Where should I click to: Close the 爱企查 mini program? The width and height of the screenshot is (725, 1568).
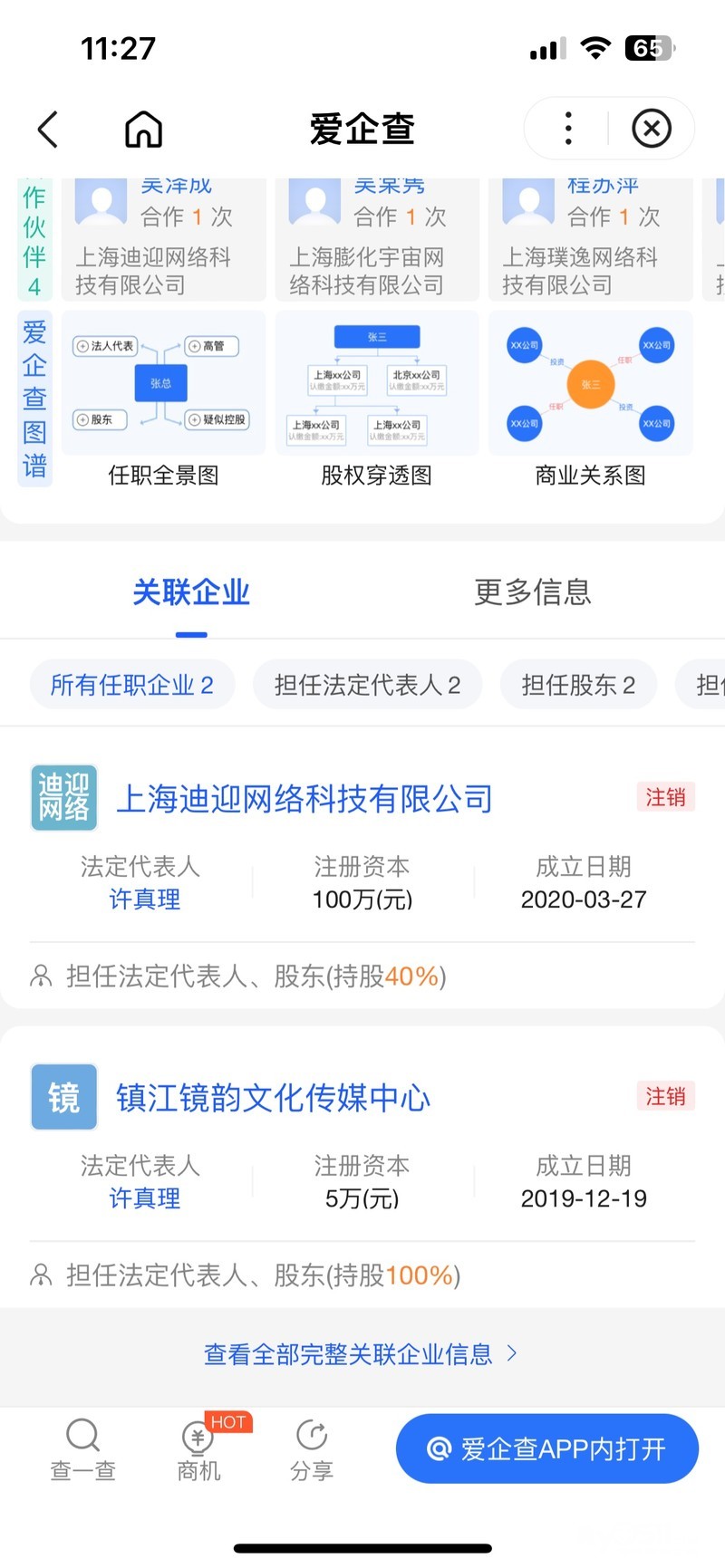[651, 129]
